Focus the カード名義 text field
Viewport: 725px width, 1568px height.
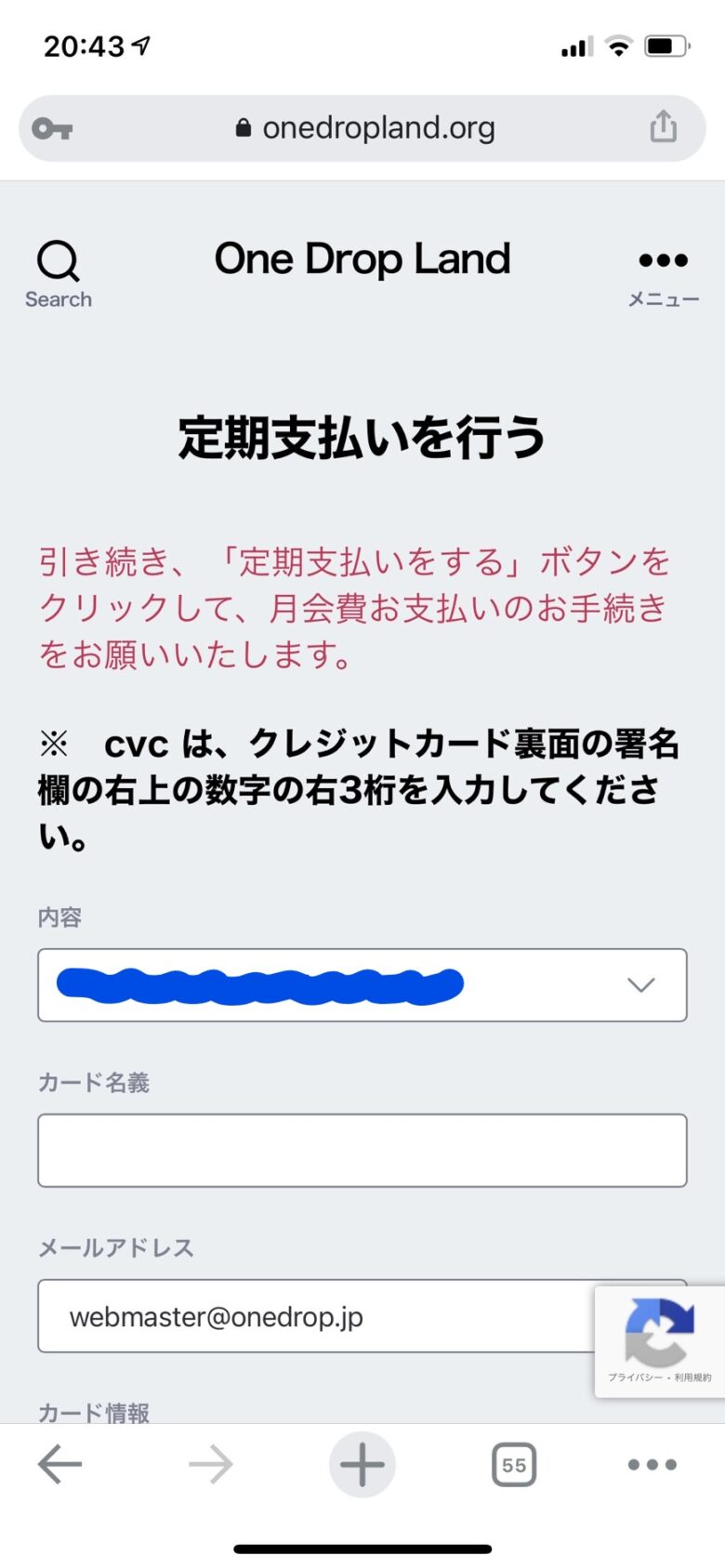(x=362, y=1151)
